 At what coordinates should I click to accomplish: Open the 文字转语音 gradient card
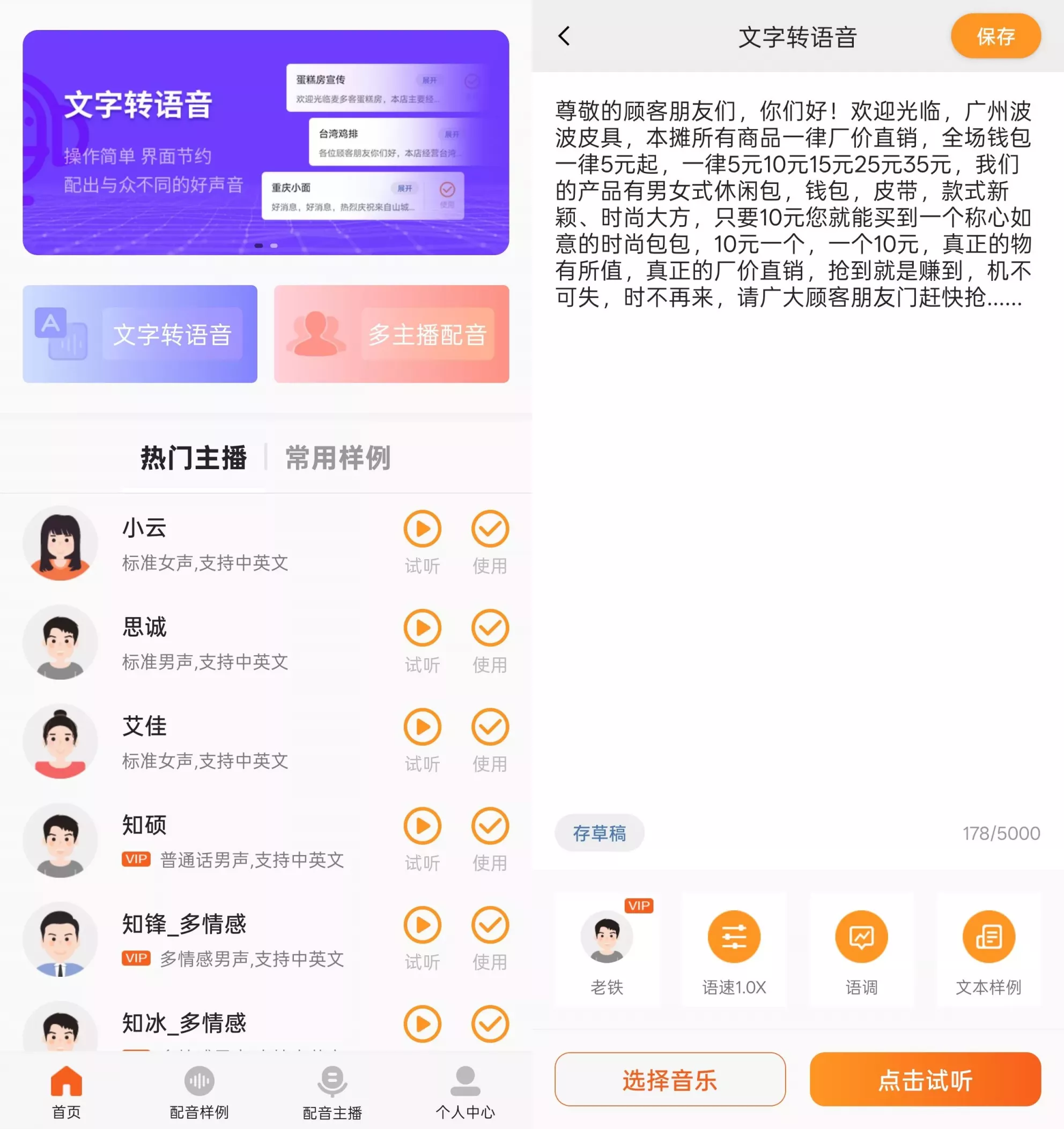[140, 334]
